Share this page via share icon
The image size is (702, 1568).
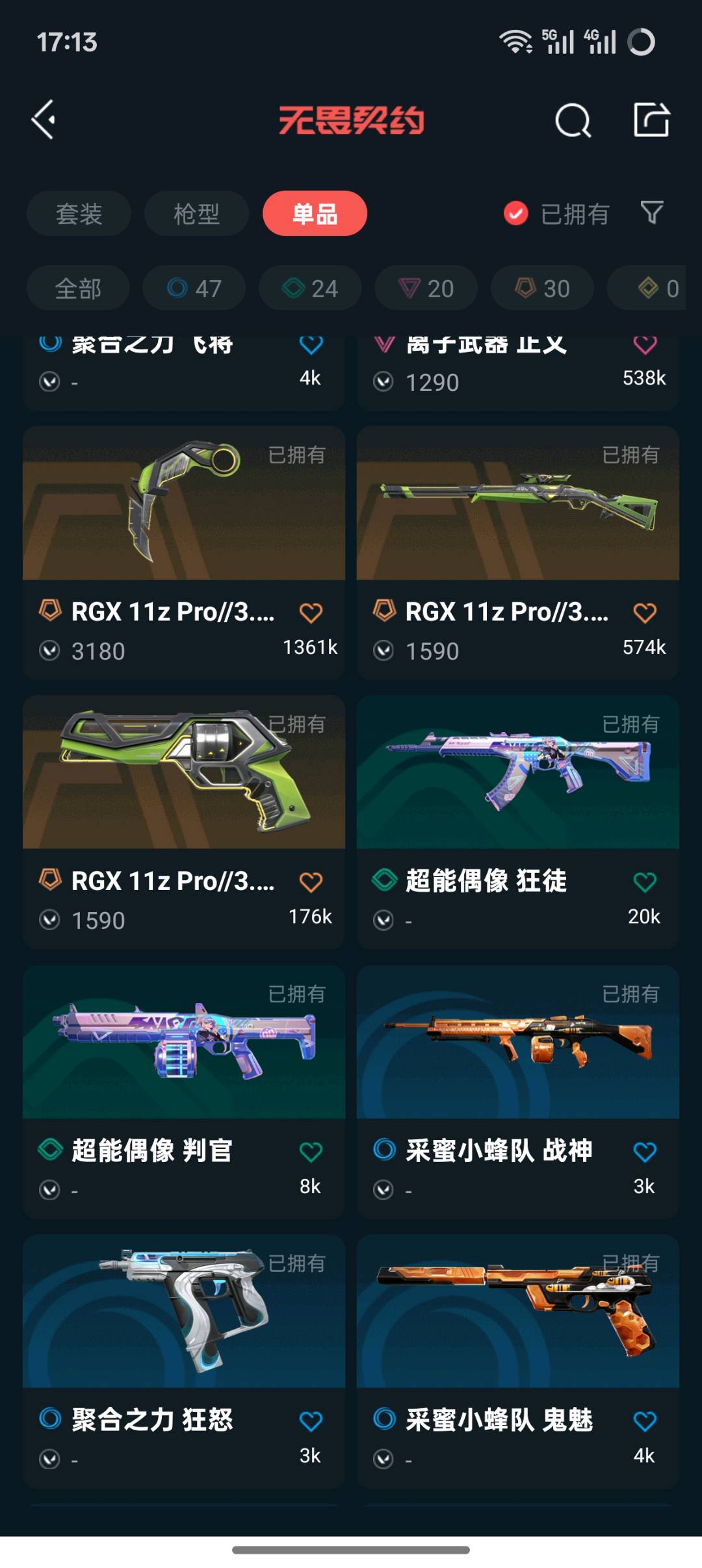pos(651,120)
